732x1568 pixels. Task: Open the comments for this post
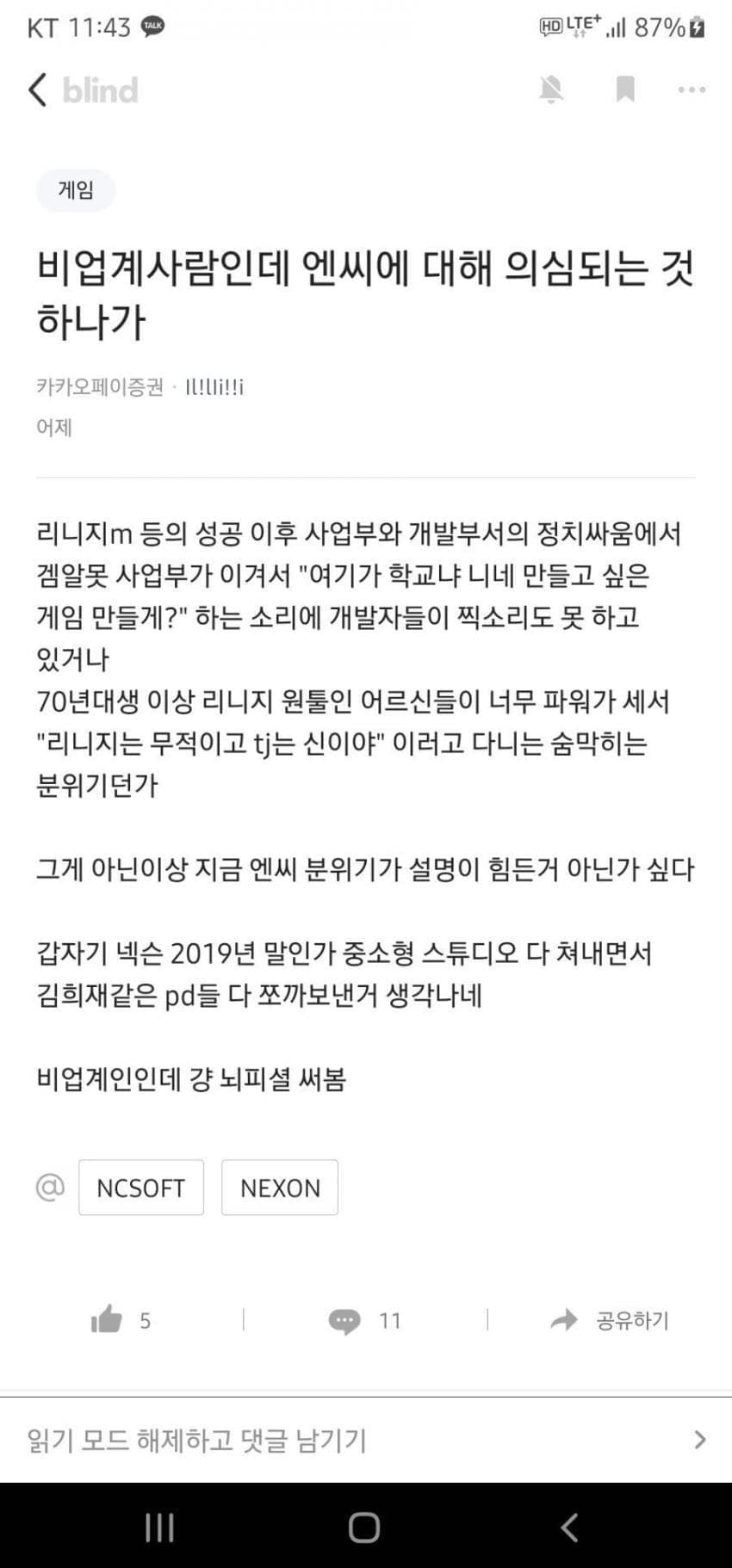[345, 1320]
